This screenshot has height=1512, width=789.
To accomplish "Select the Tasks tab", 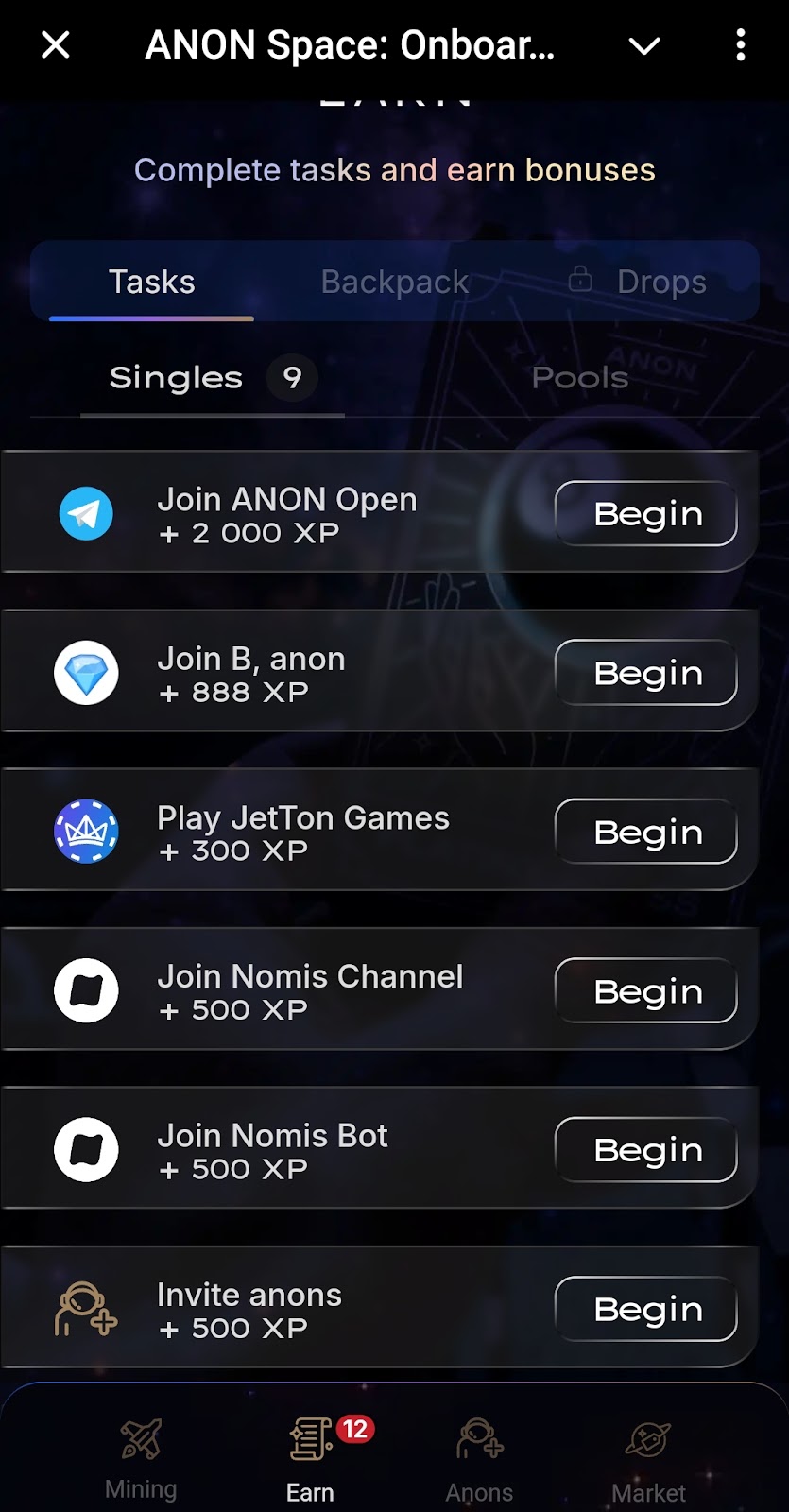I will point(152,282).
